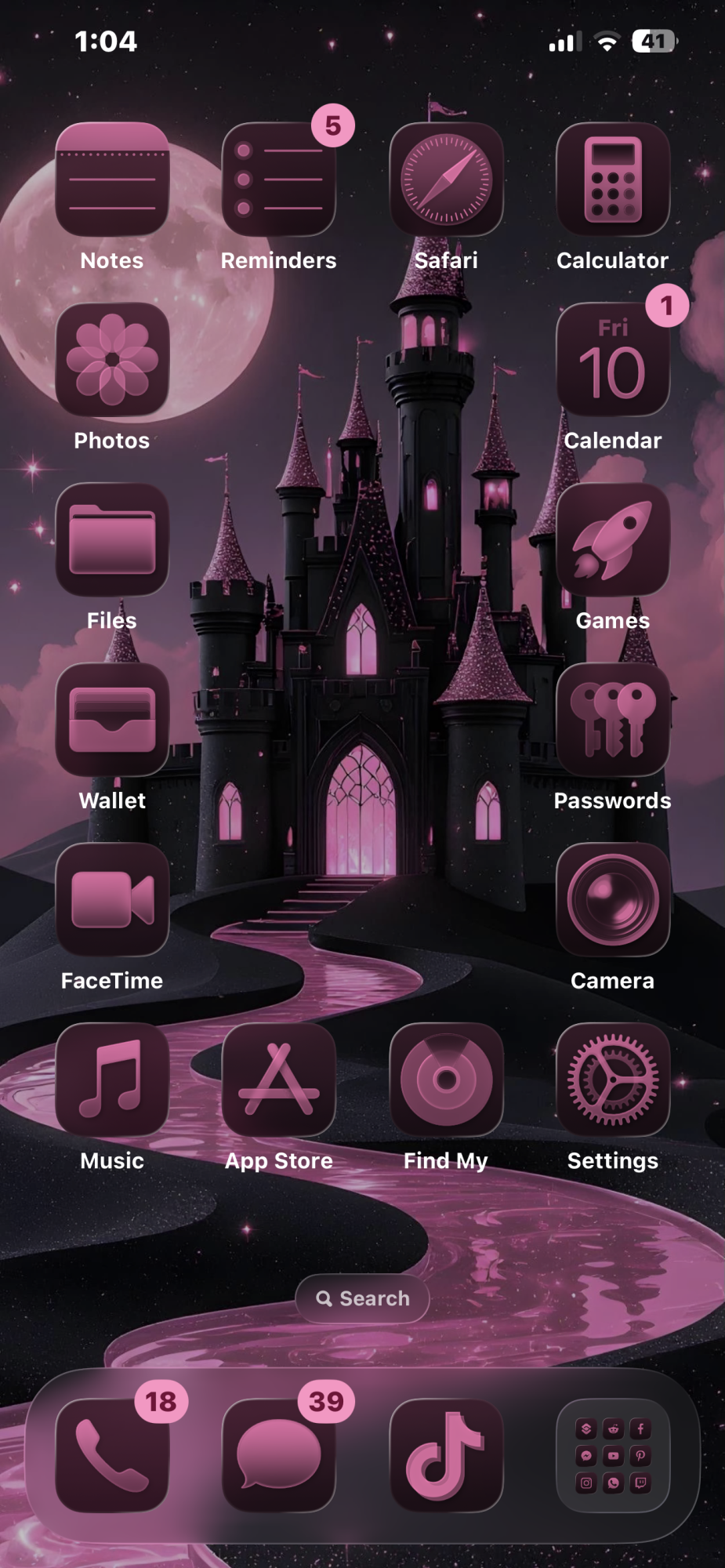Open Phone app from the dock
Image resolution: width=725 pixels, height=1568 pixels.
(x=112, y=1455)
